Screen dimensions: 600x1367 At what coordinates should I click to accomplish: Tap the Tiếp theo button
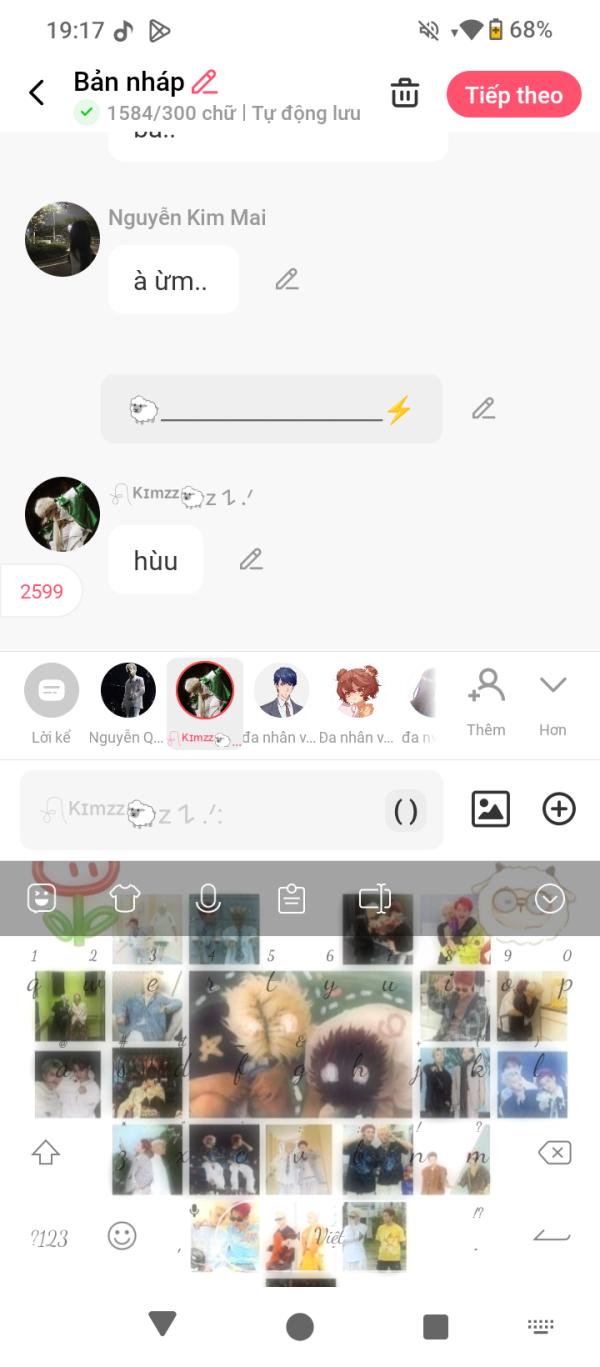pos(514,95)
